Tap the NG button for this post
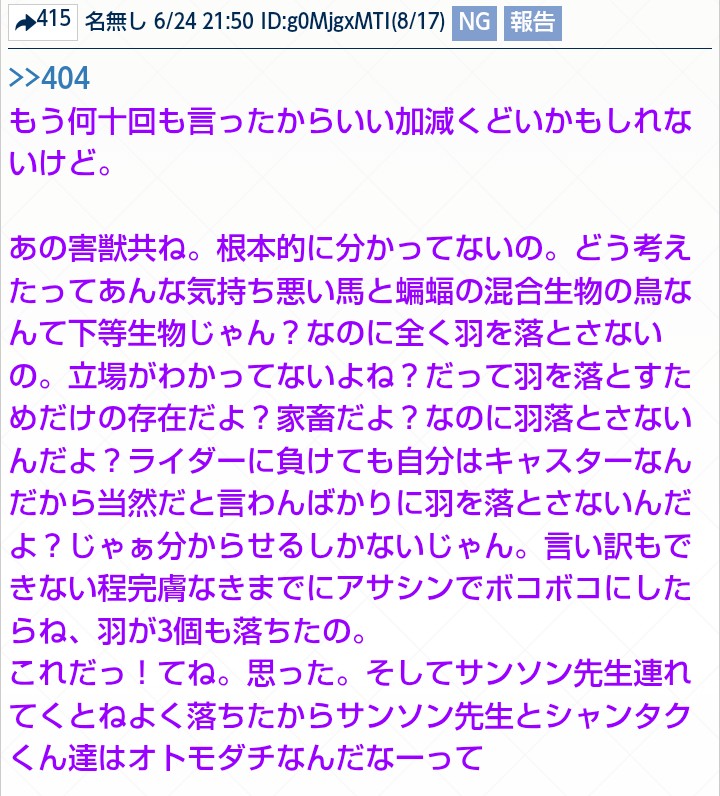Viewport: 720px width, 796px height. pyautogui.click(x=473, y=22)
